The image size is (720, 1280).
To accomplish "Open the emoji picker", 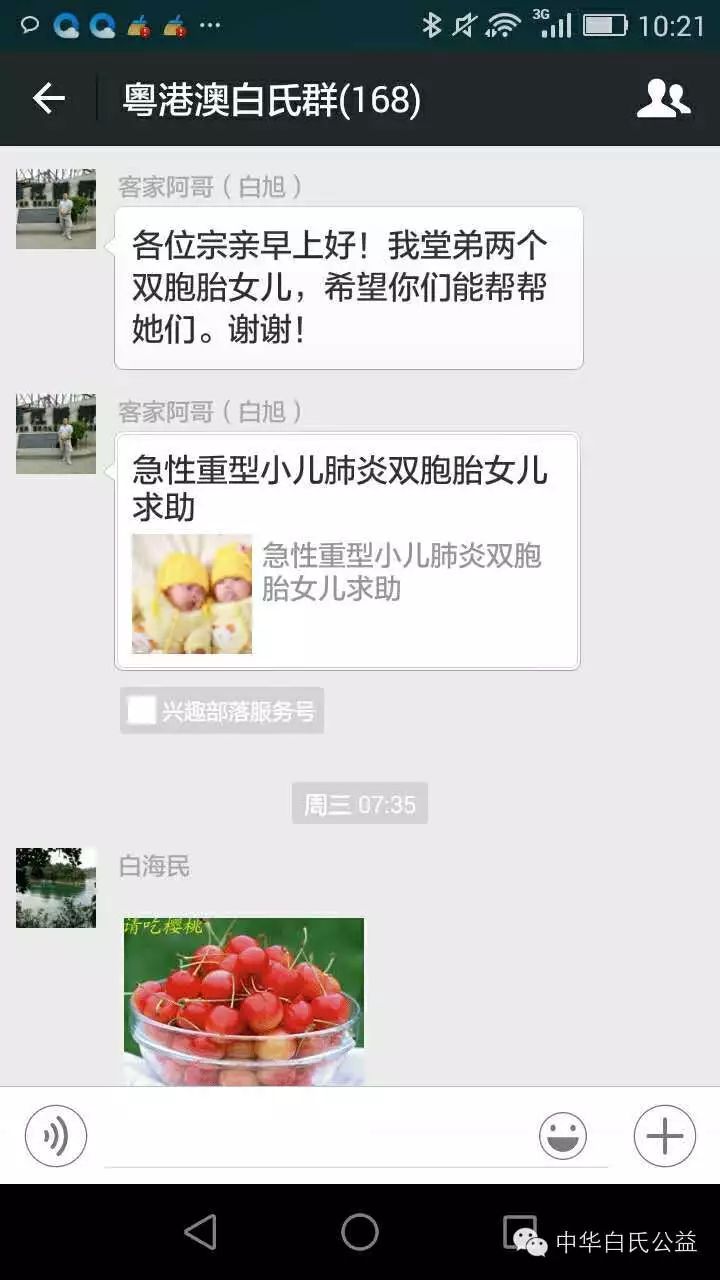I will pos(563,1136).
